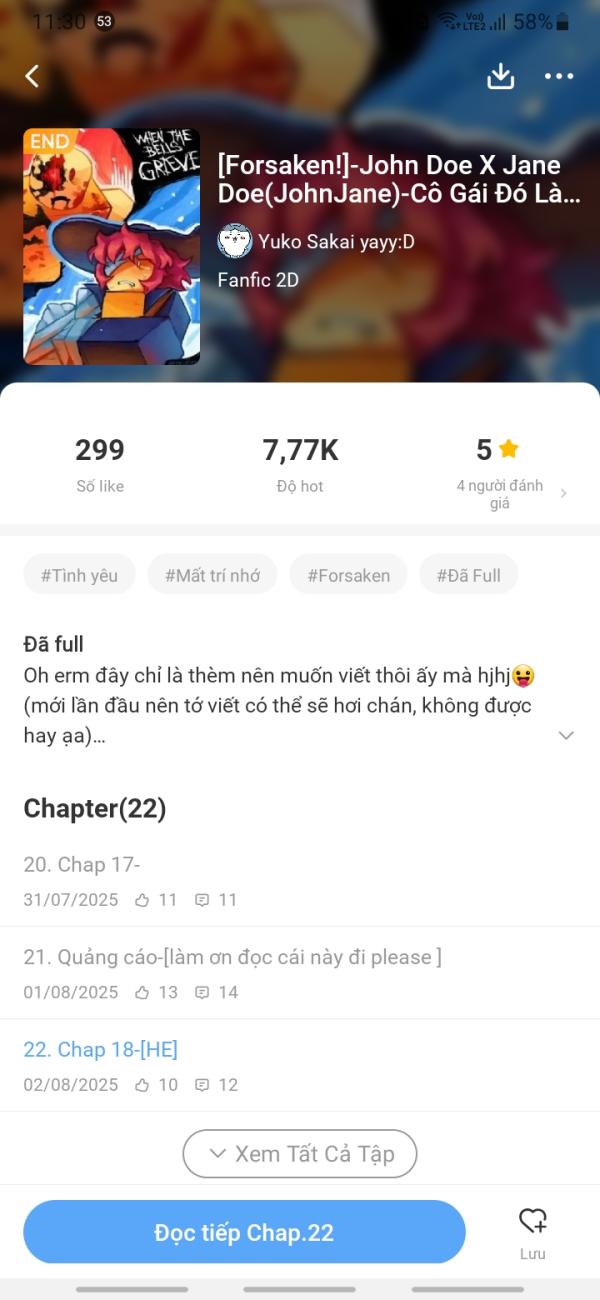
Task: Continue reading with Đọc tiếp Chap.22
Action: [x=244, y=1233]
